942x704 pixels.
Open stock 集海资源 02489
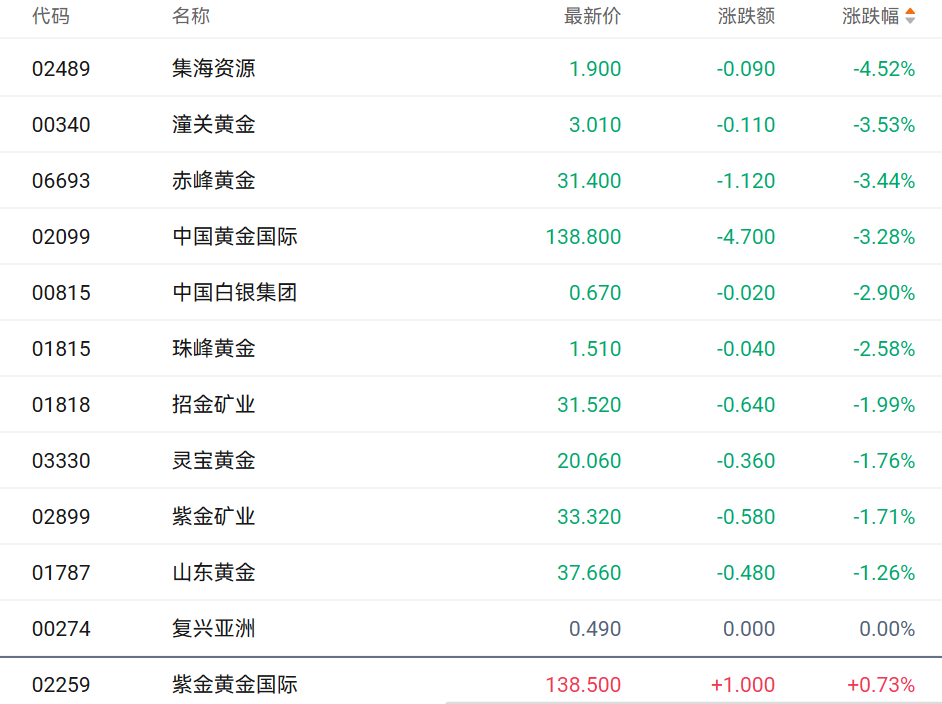[213, 69]
